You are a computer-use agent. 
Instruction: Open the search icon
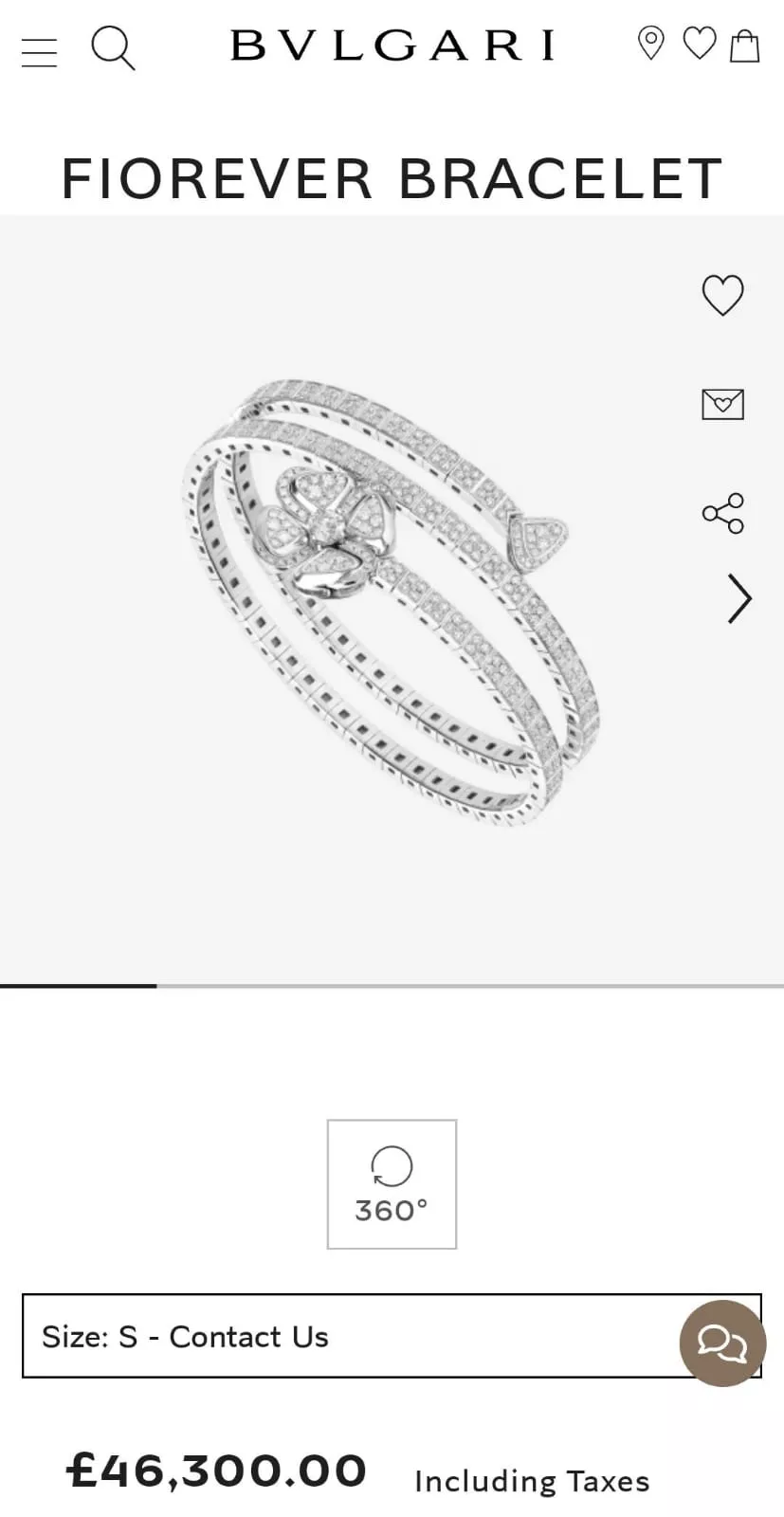113,47
